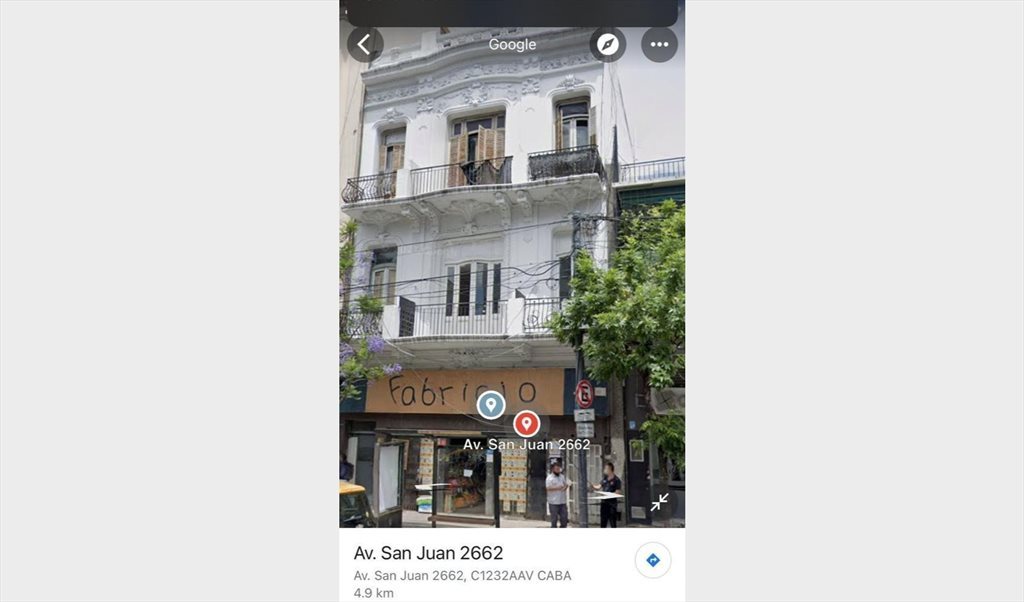Viewport: 1024px width, 602px height.
Task: Open the three-dot overflow menu
Action: coord(659,44)
